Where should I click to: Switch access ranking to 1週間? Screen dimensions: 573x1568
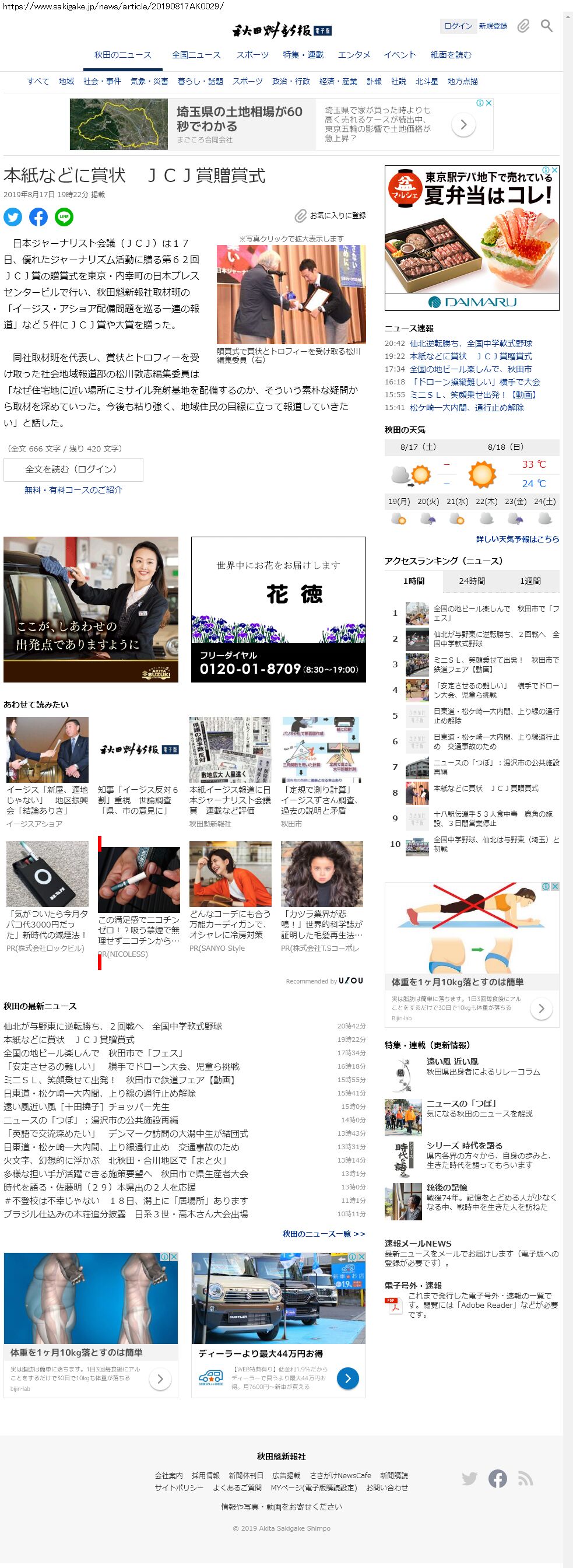(x=530, y=582)
